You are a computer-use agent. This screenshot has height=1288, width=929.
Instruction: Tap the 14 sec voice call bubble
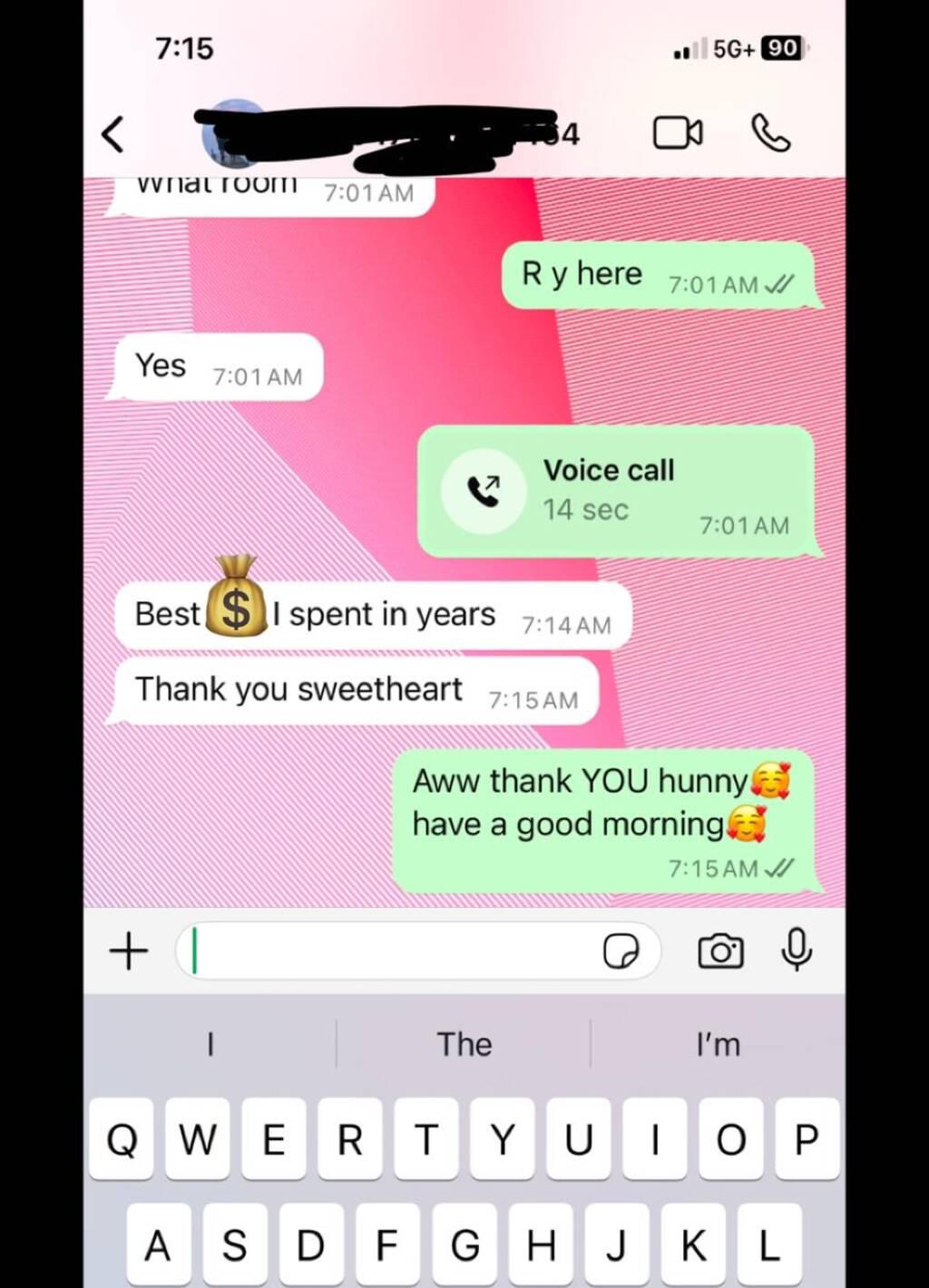pyautogui.click(x=615, y=491)
